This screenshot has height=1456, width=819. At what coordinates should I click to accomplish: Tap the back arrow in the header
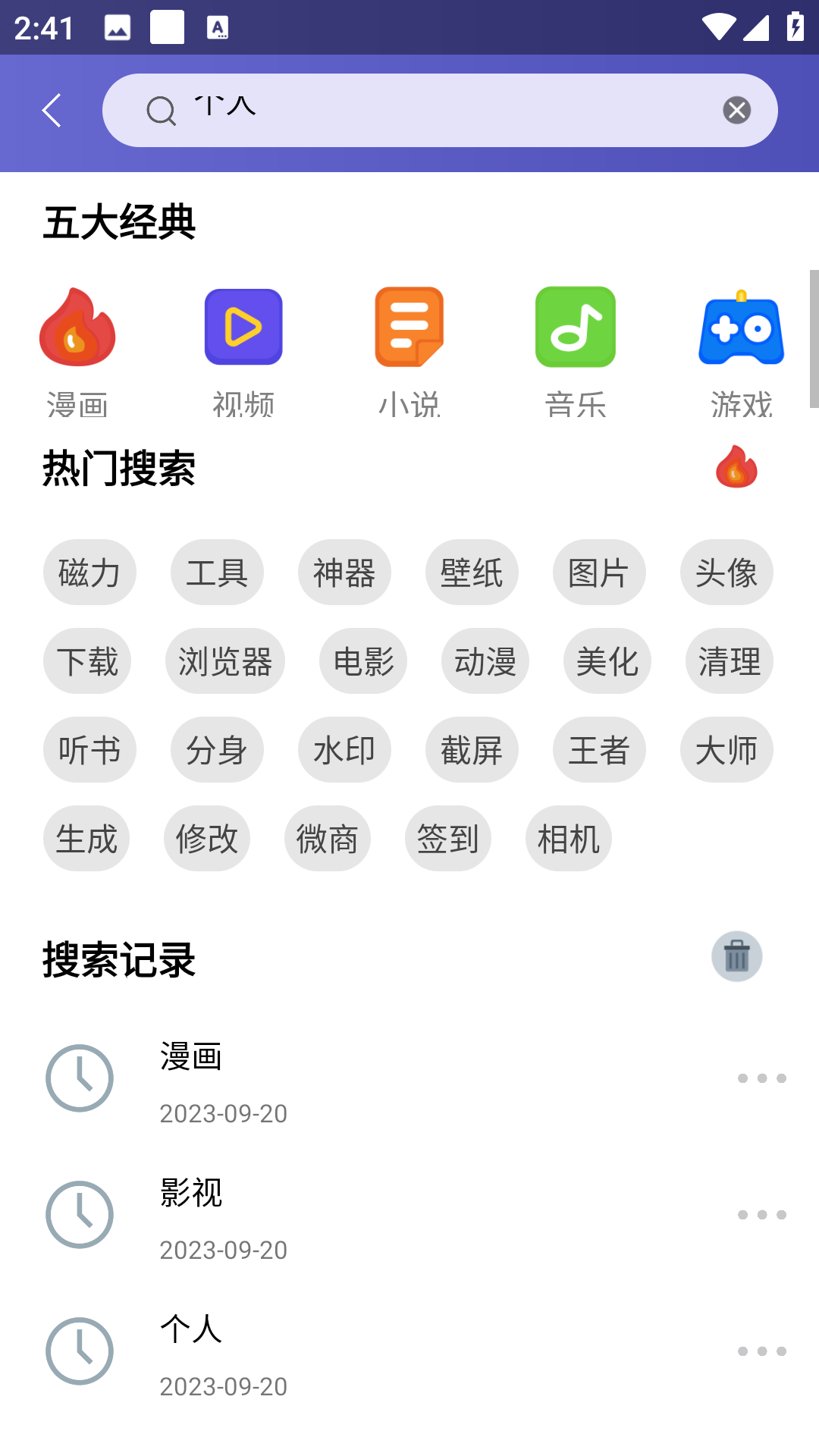pyautogui.click(x=51, y=109)
